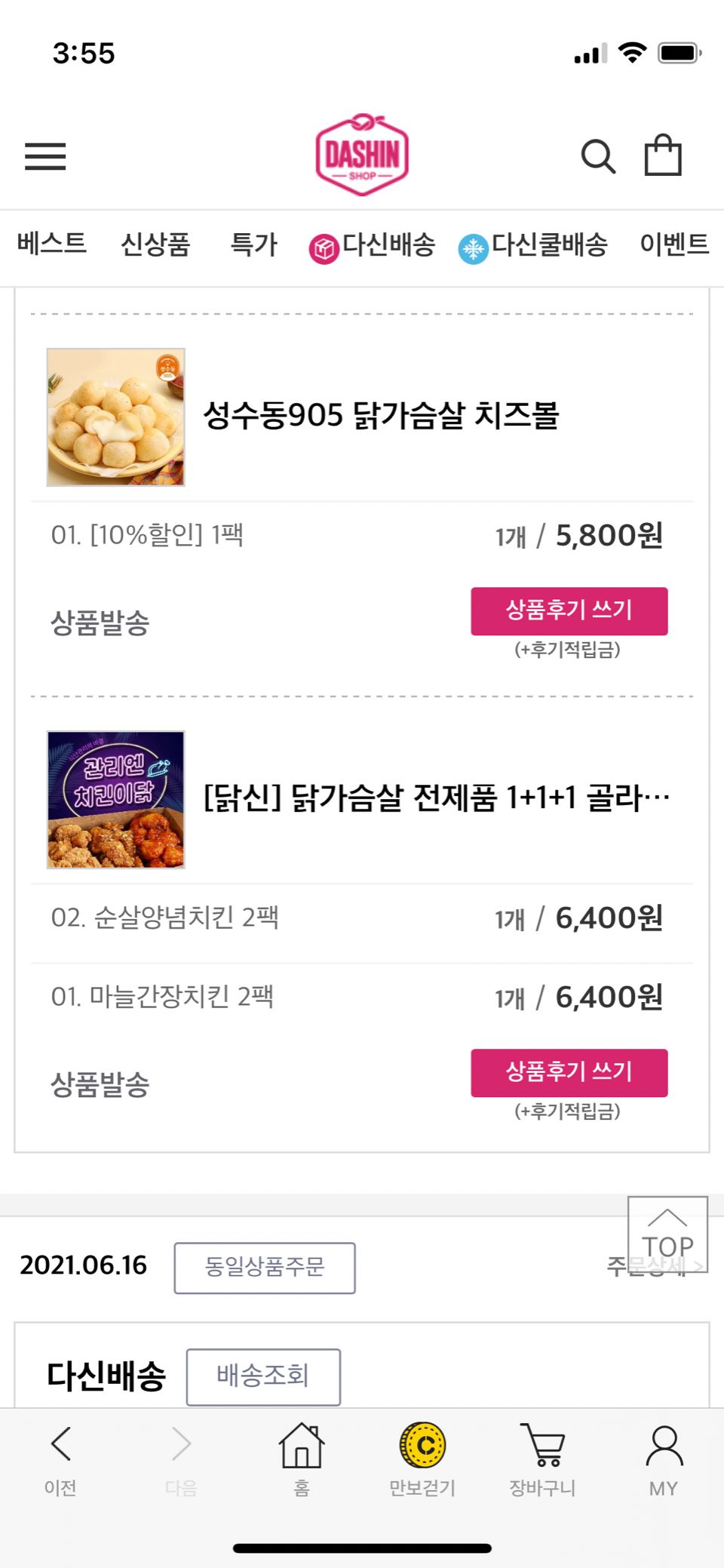The height and width of the screenshot is (1568, 724).
Task: Open 만보걷기 in the bottom bar
Action: [x=422, y=1459]
